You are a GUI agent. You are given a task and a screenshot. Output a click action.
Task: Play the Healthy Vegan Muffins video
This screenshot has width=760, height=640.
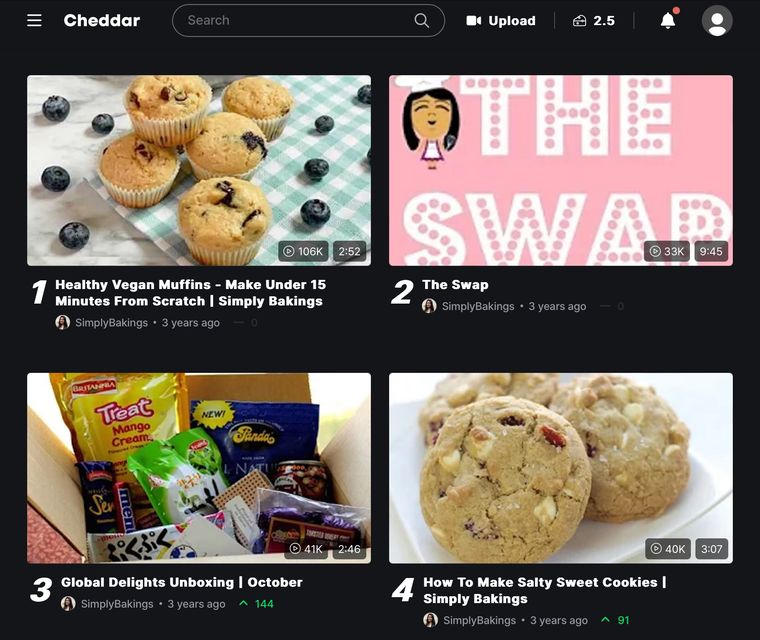198,170
